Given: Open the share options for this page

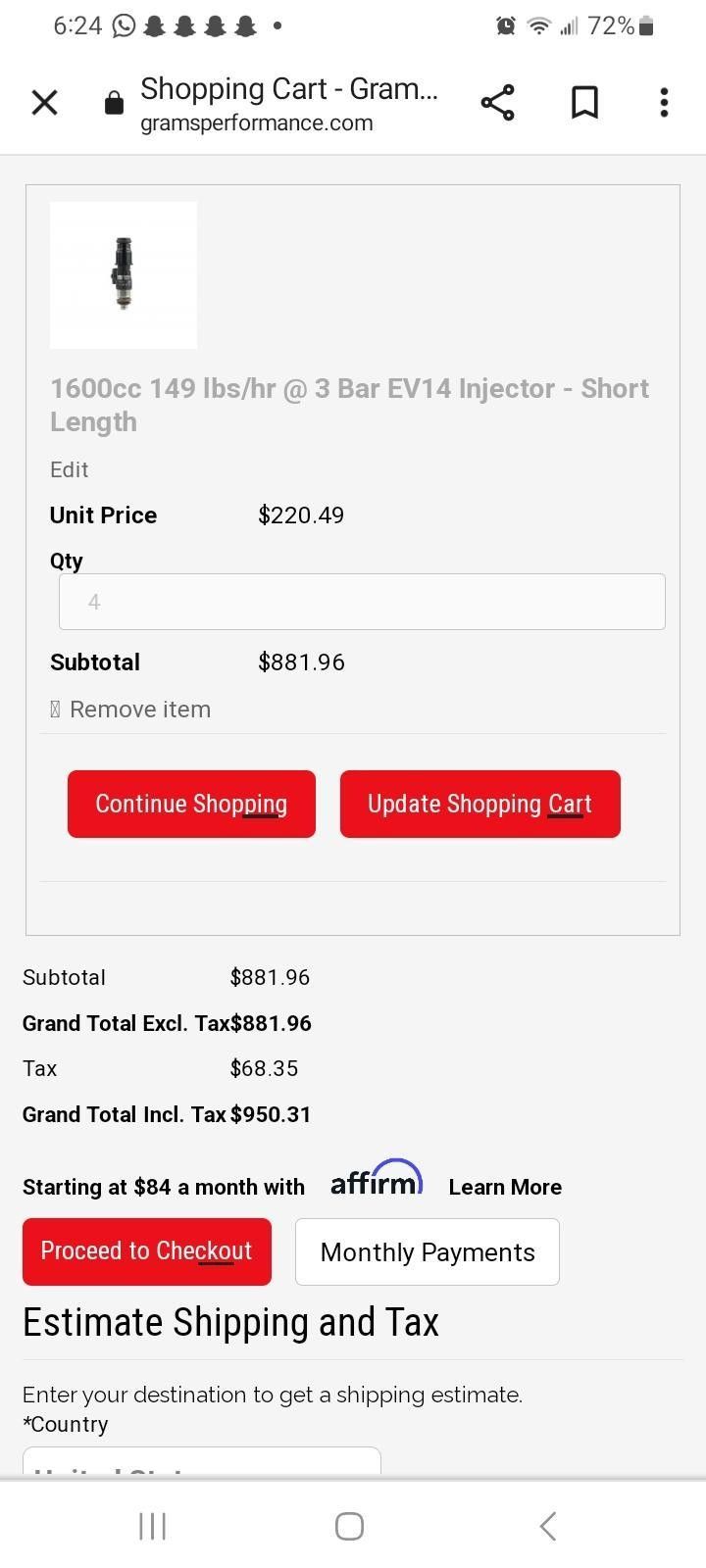Looking at the screenshot, I should coord(498,102).
